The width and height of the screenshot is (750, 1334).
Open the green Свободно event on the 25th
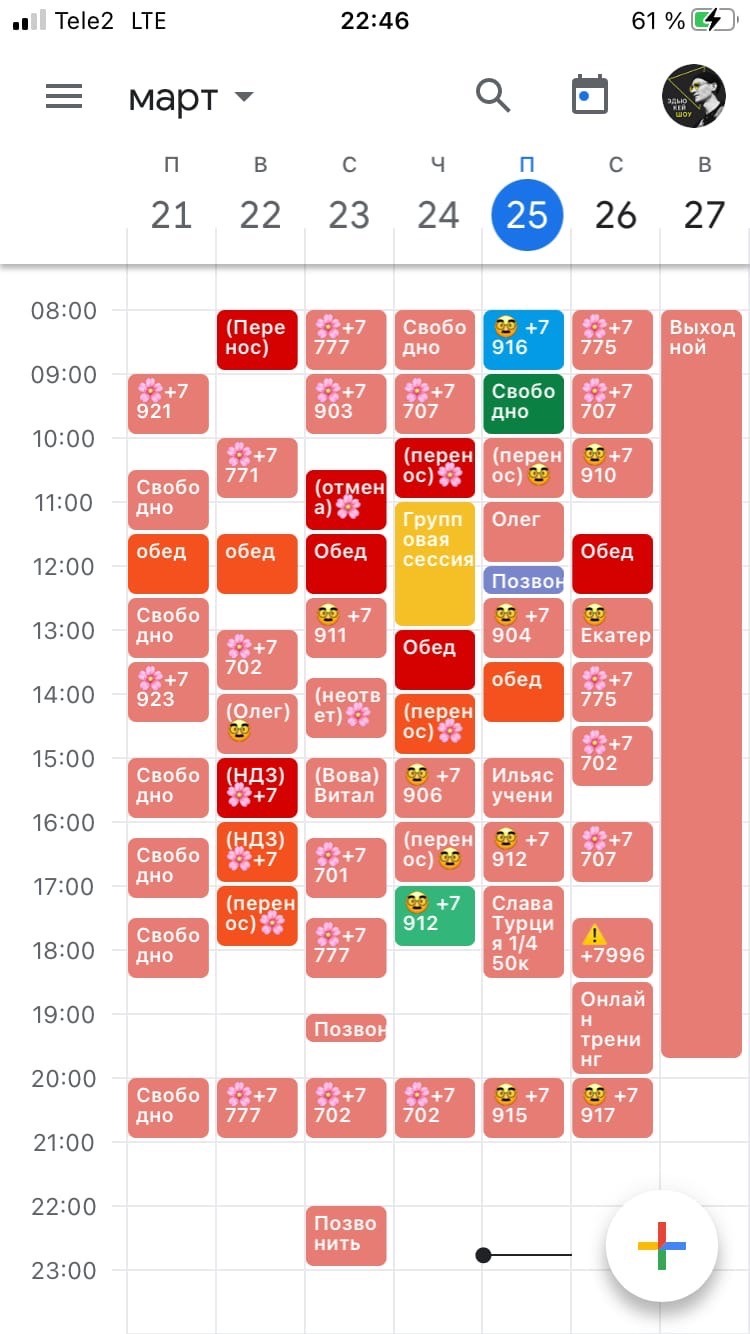pos(523,403)
